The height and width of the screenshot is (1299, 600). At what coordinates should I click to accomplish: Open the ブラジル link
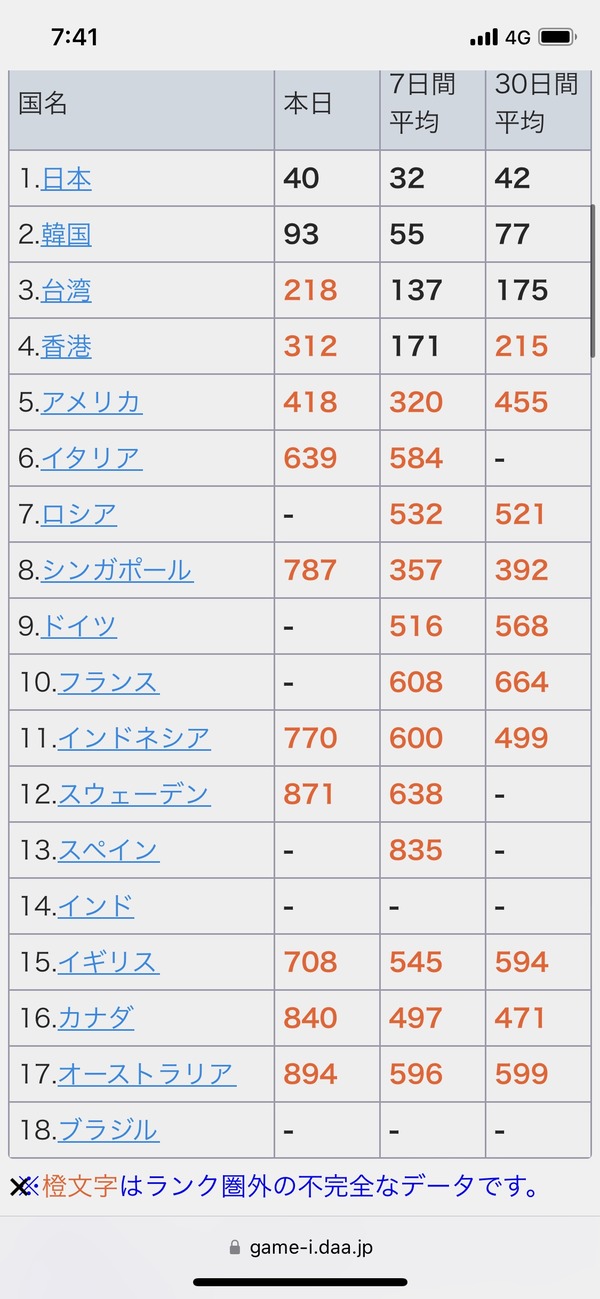(x=108, y=1131)
